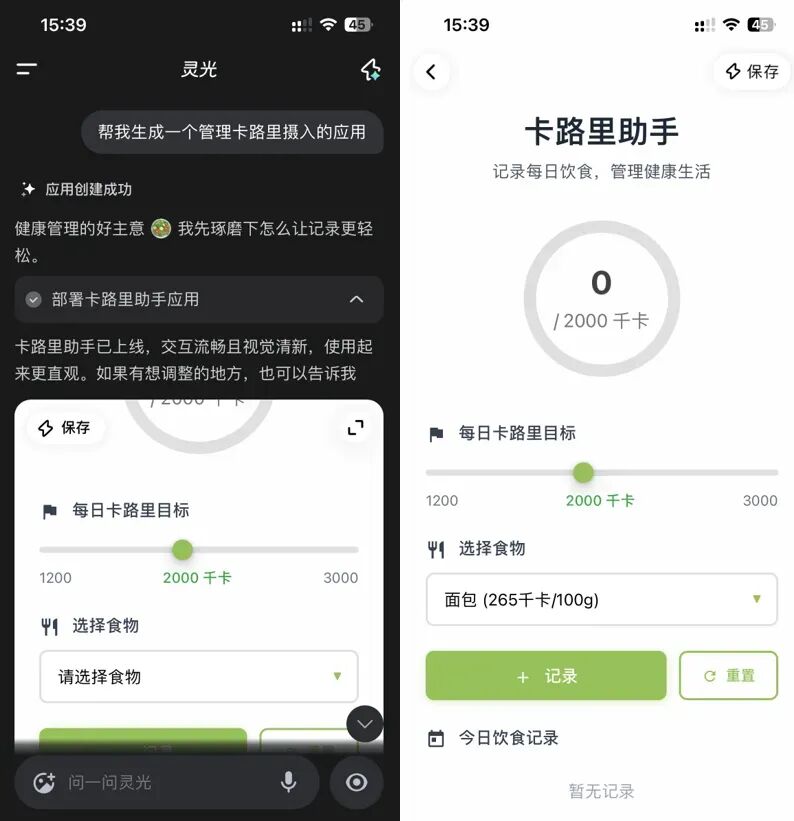Collapse the 部署卡路里助手应用 section

pos(356,299)
